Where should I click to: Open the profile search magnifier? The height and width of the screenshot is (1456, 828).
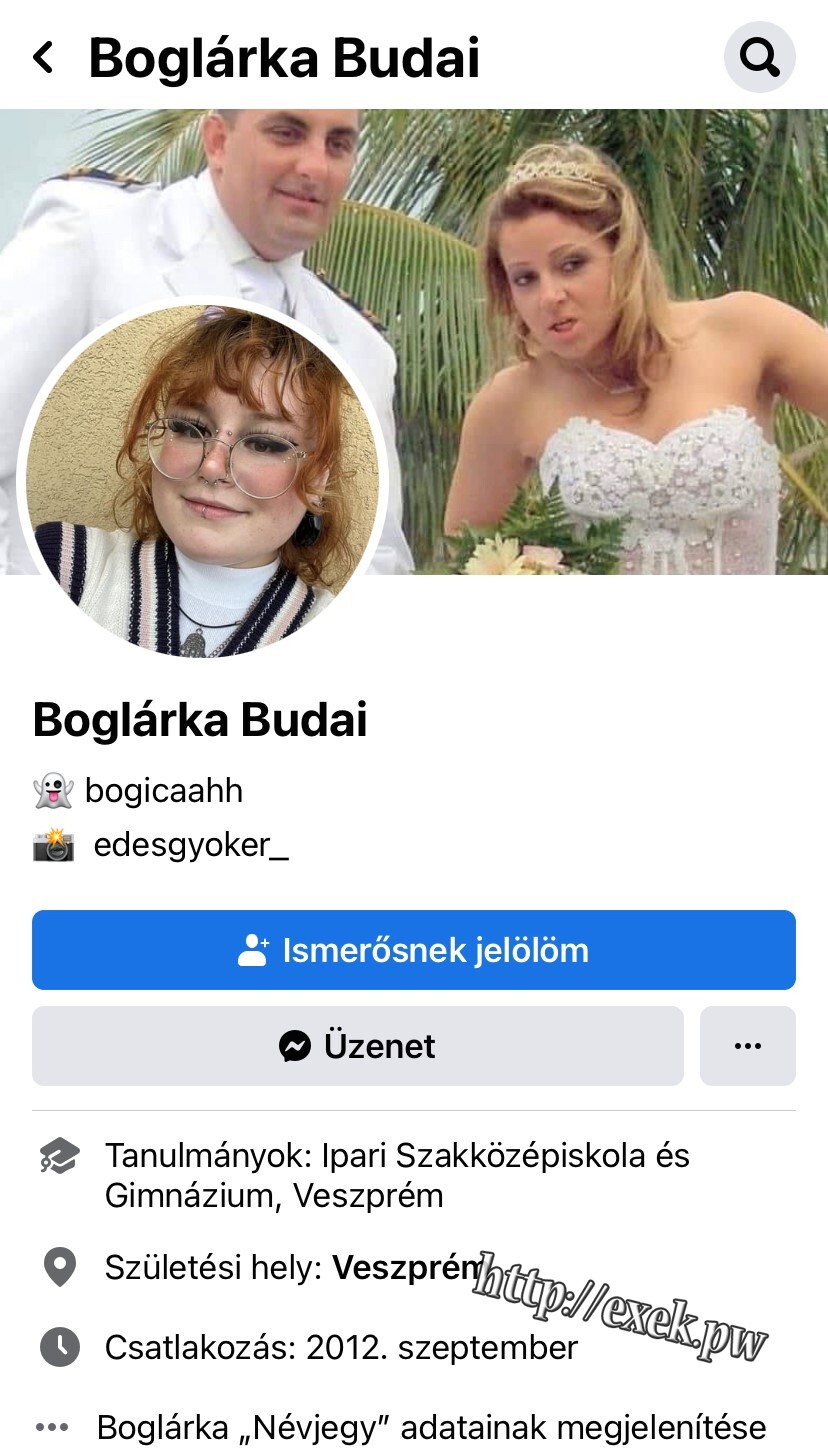760,58
